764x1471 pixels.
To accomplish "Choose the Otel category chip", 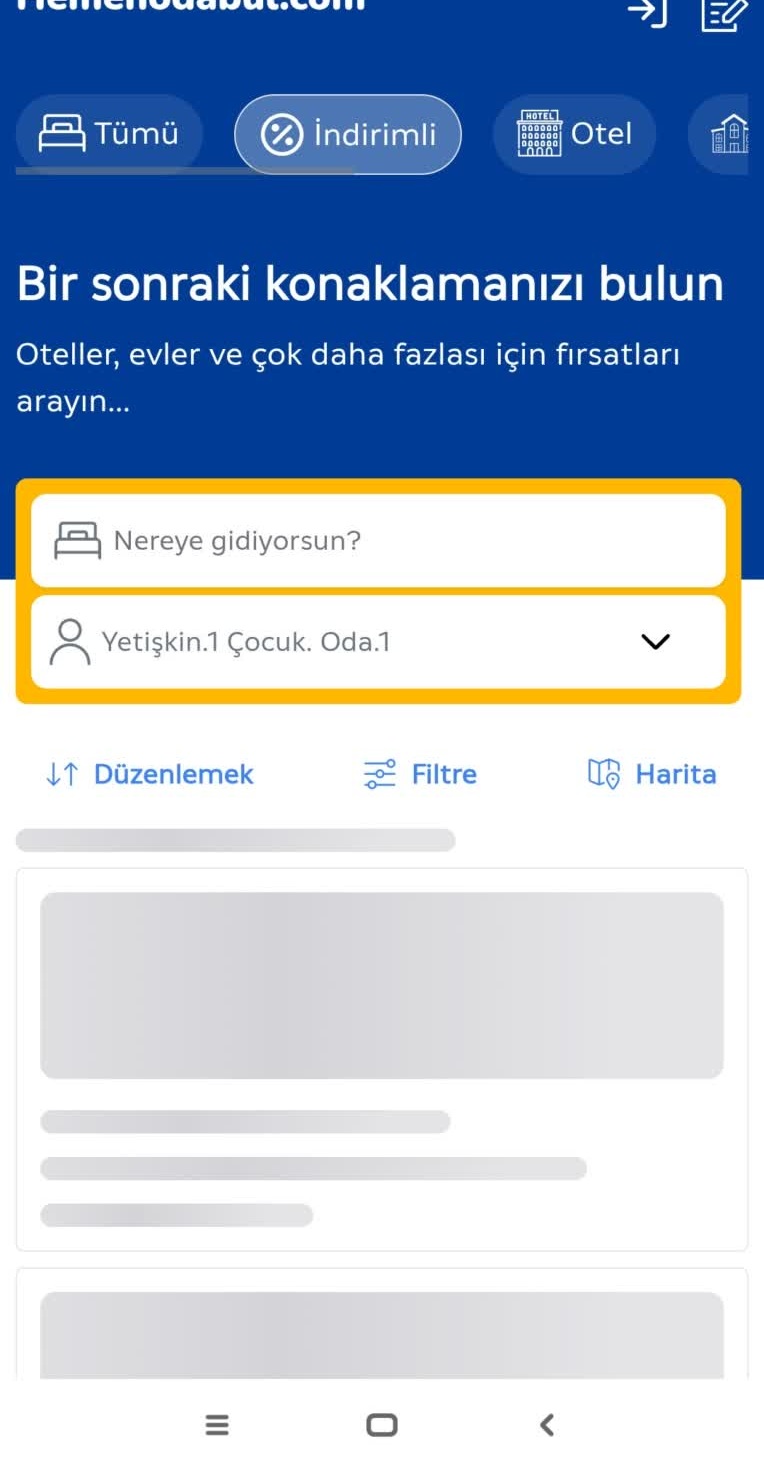I will [574, 134].
